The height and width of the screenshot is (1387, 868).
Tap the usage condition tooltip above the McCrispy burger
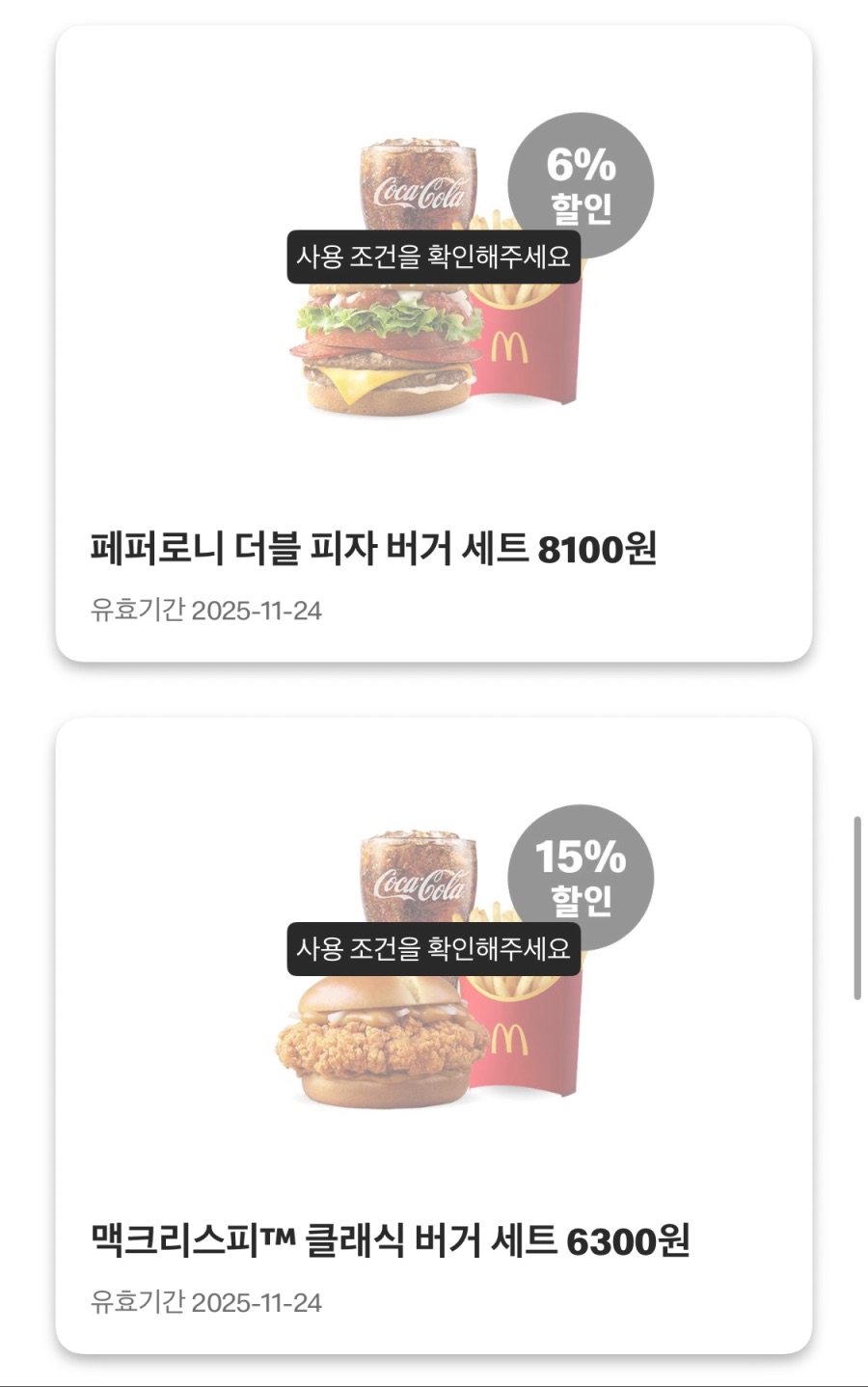[434, 948]
